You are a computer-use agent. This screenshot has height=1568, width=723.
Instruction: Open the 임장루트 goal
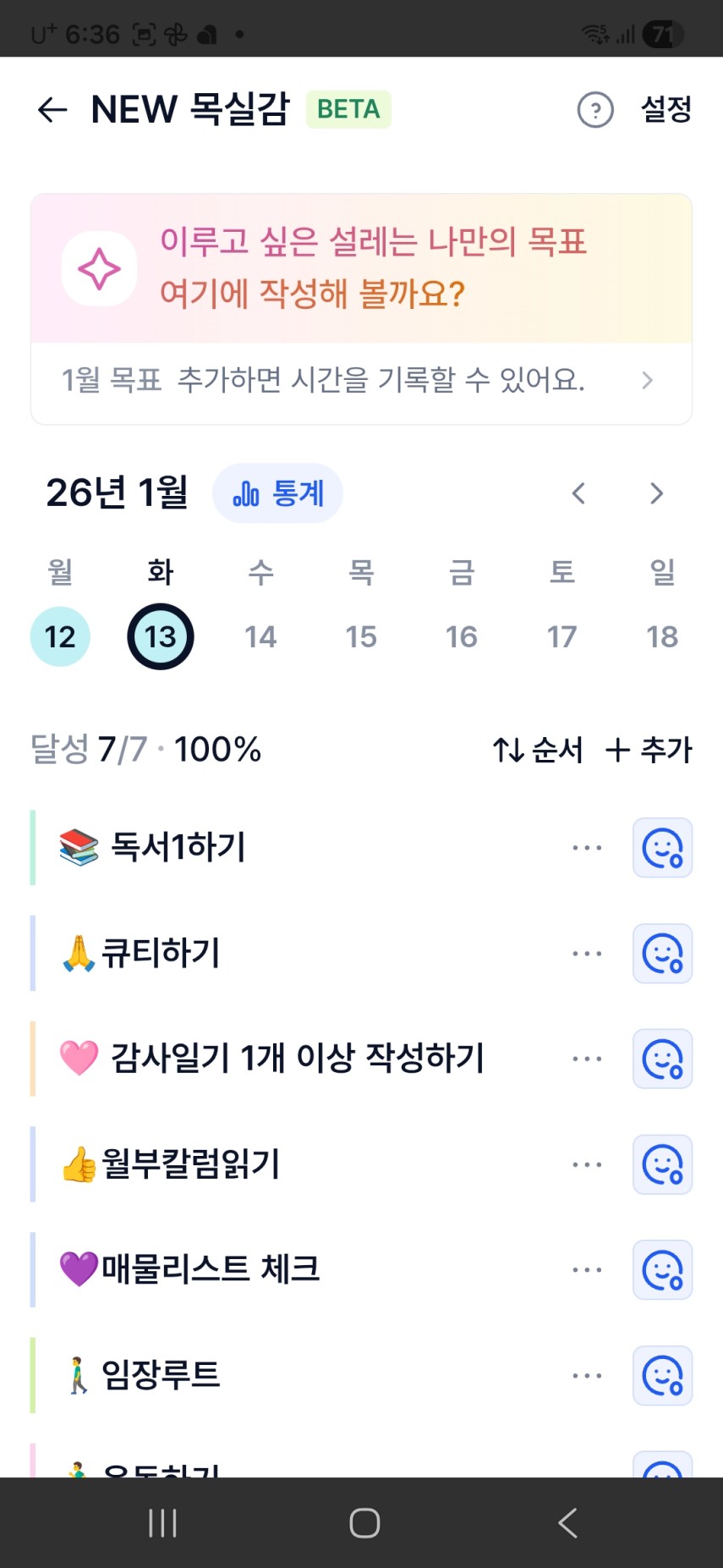point(161,1375)
